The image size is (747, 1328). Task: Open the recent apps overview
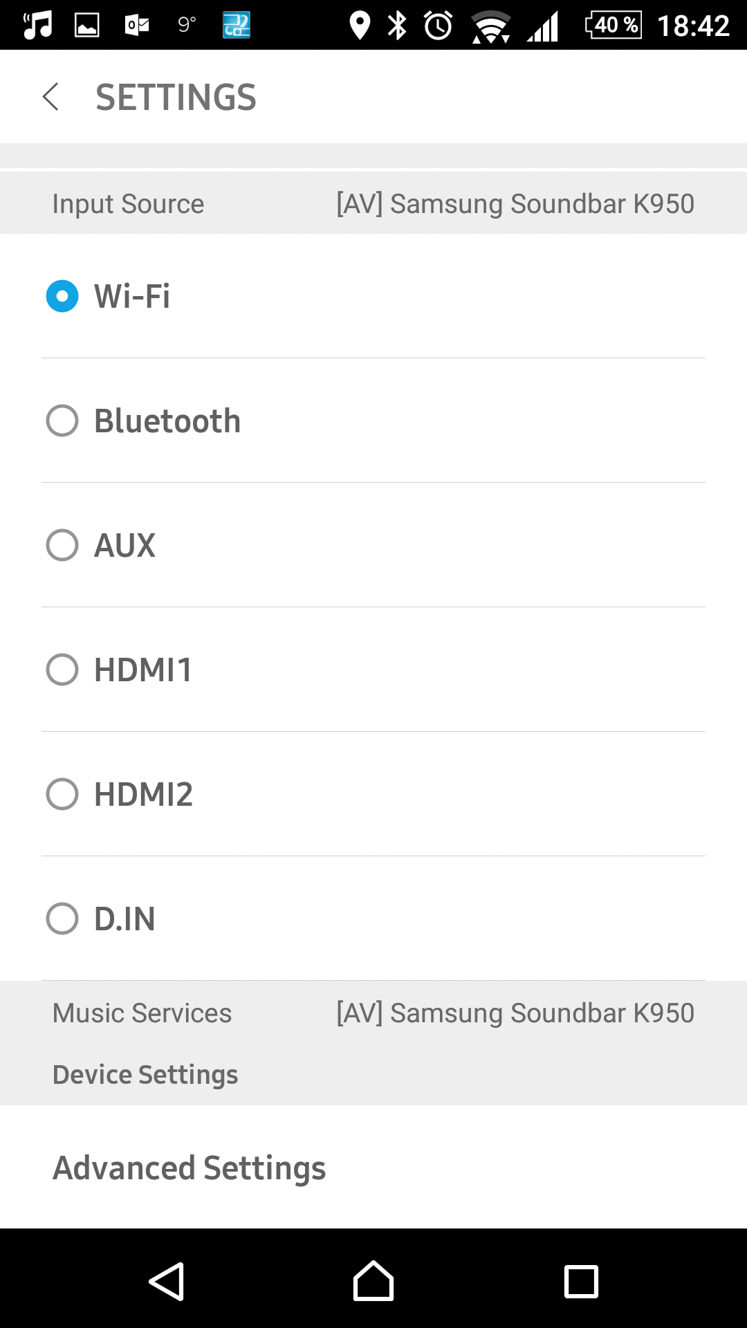581,1281
